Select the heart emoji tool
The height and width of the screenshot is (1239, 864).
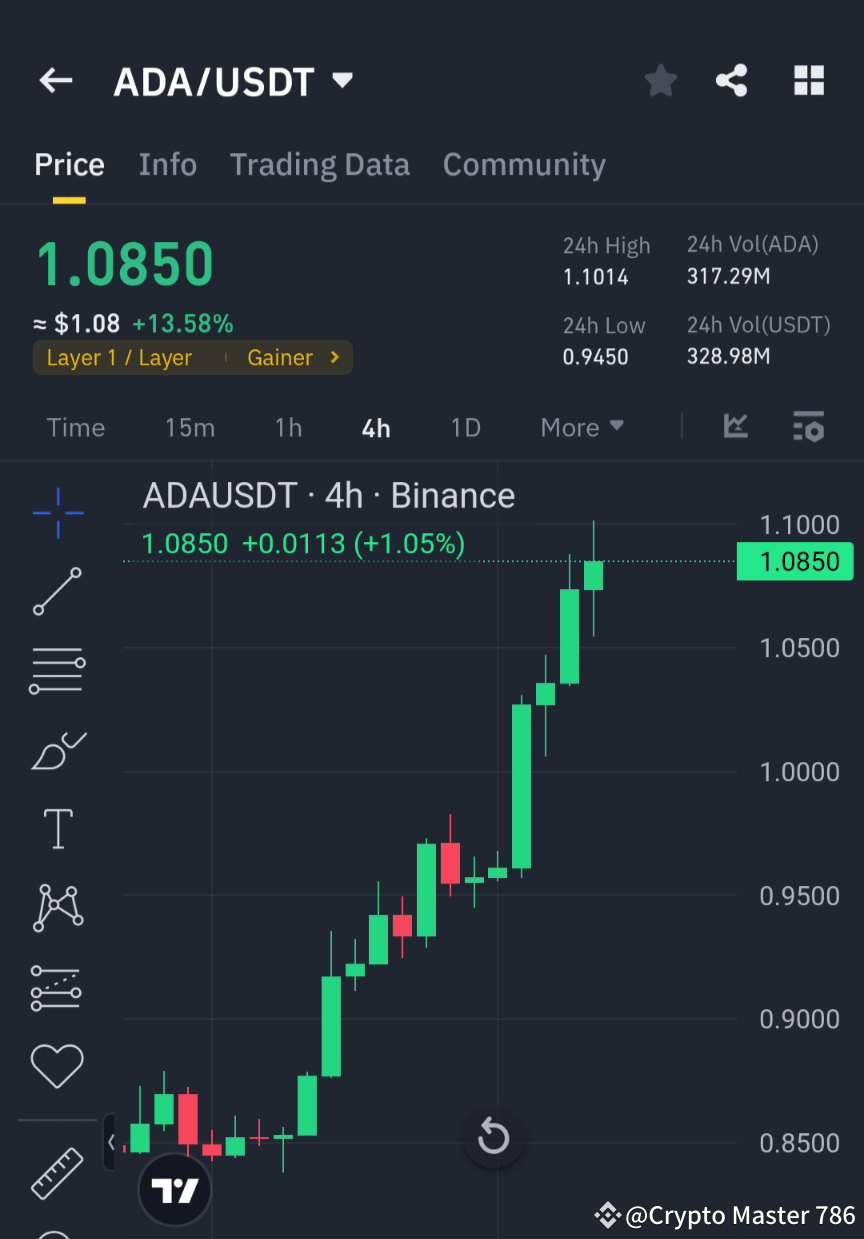tap(57, 1066)
